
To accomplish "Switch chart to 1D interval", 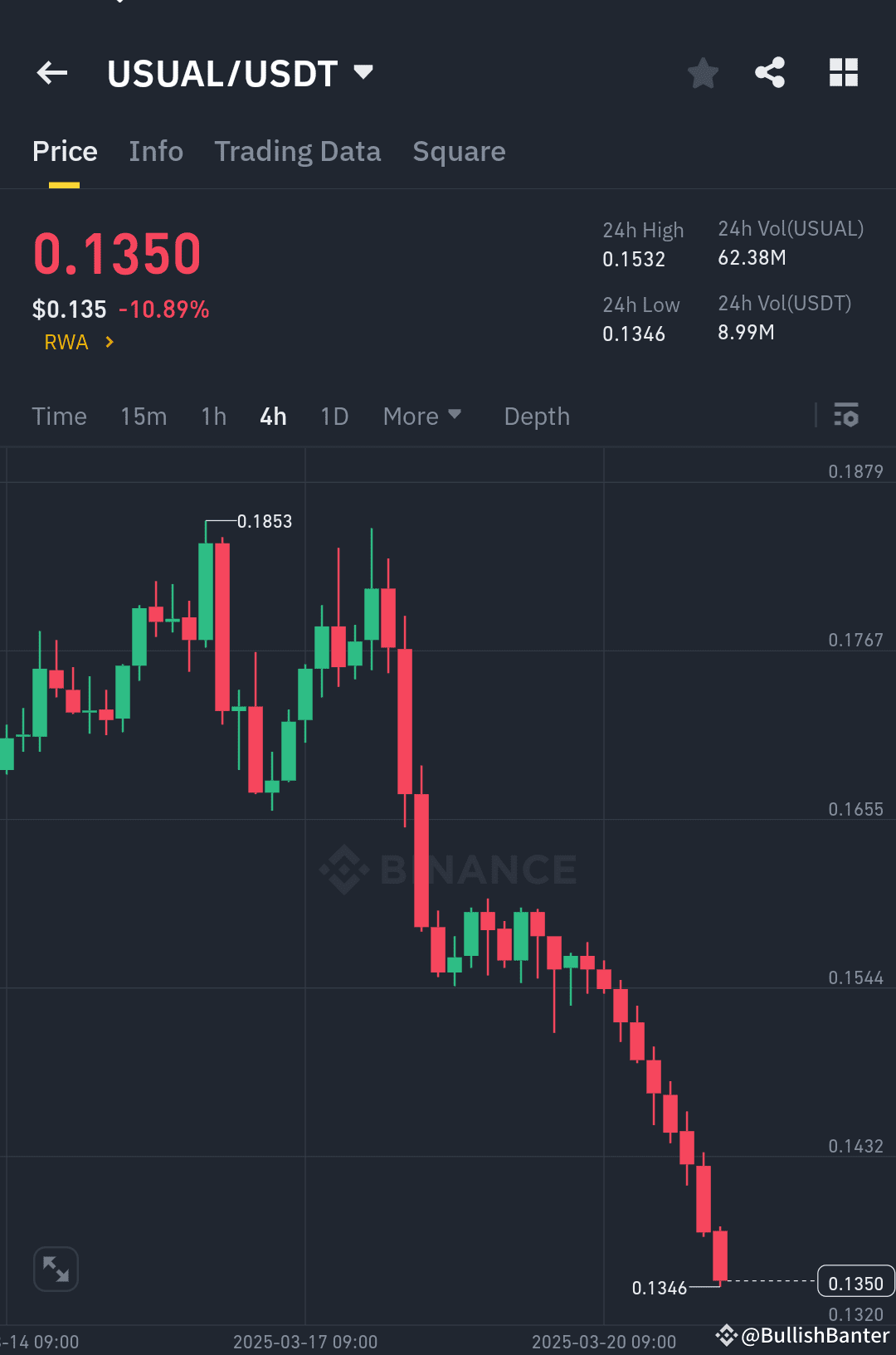I will [334, 416].
